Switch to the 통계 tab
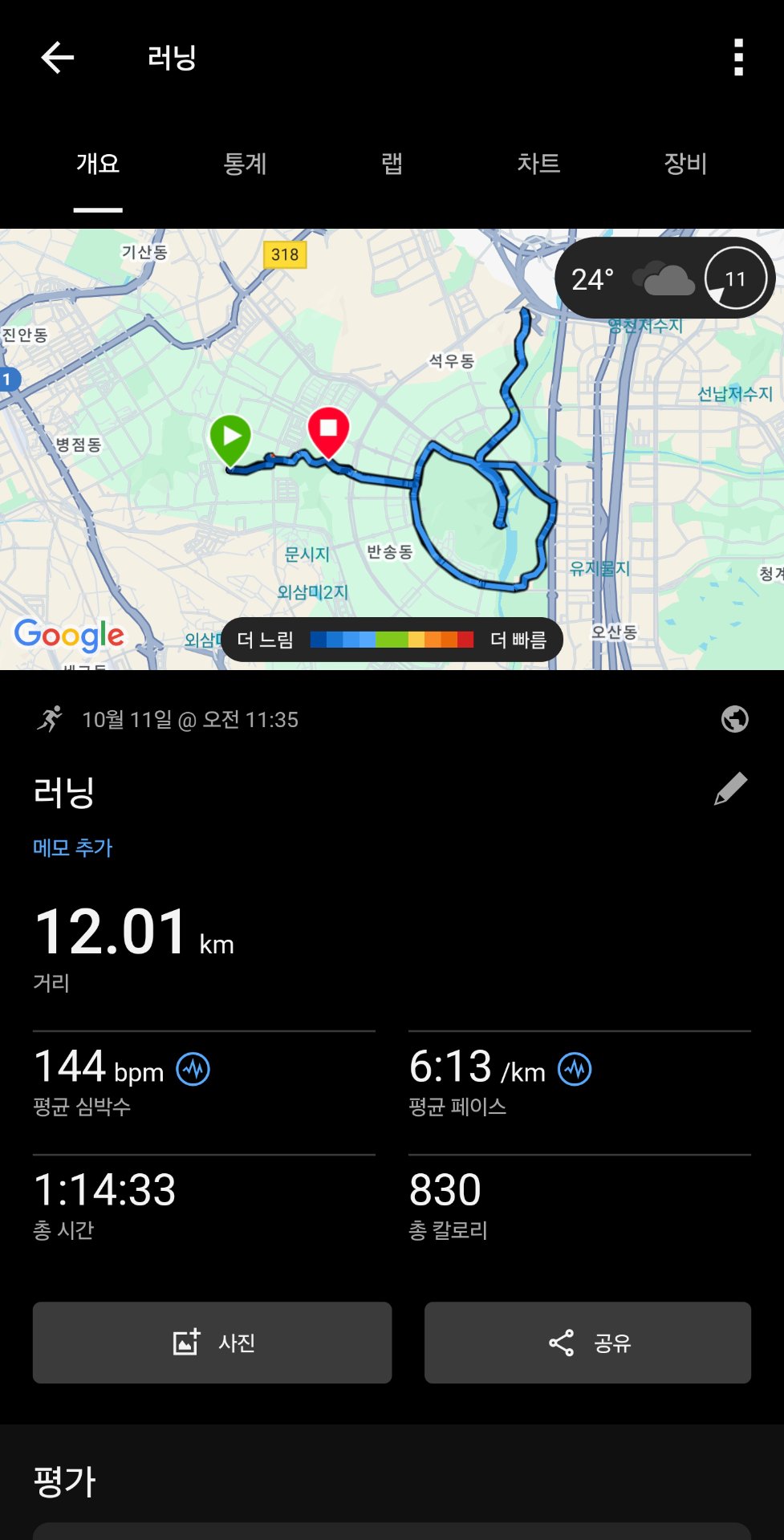This screenshot has width=784, height=1540. click(243, 164)
